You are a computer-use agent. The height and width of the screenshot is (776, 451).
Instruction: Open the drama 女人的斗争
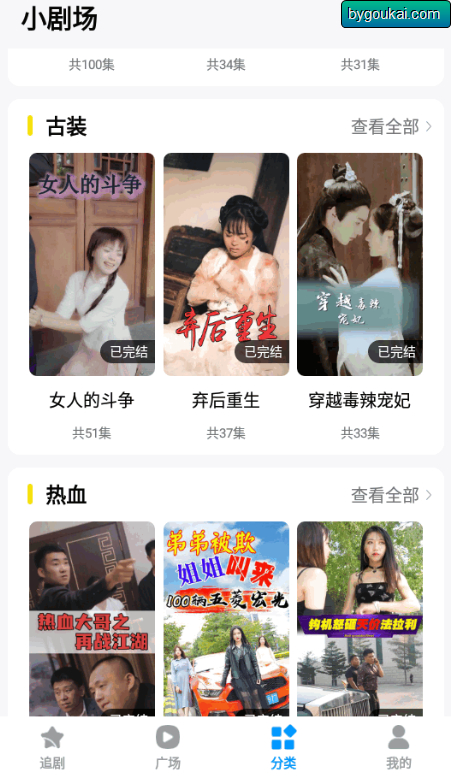click(92, 264)
